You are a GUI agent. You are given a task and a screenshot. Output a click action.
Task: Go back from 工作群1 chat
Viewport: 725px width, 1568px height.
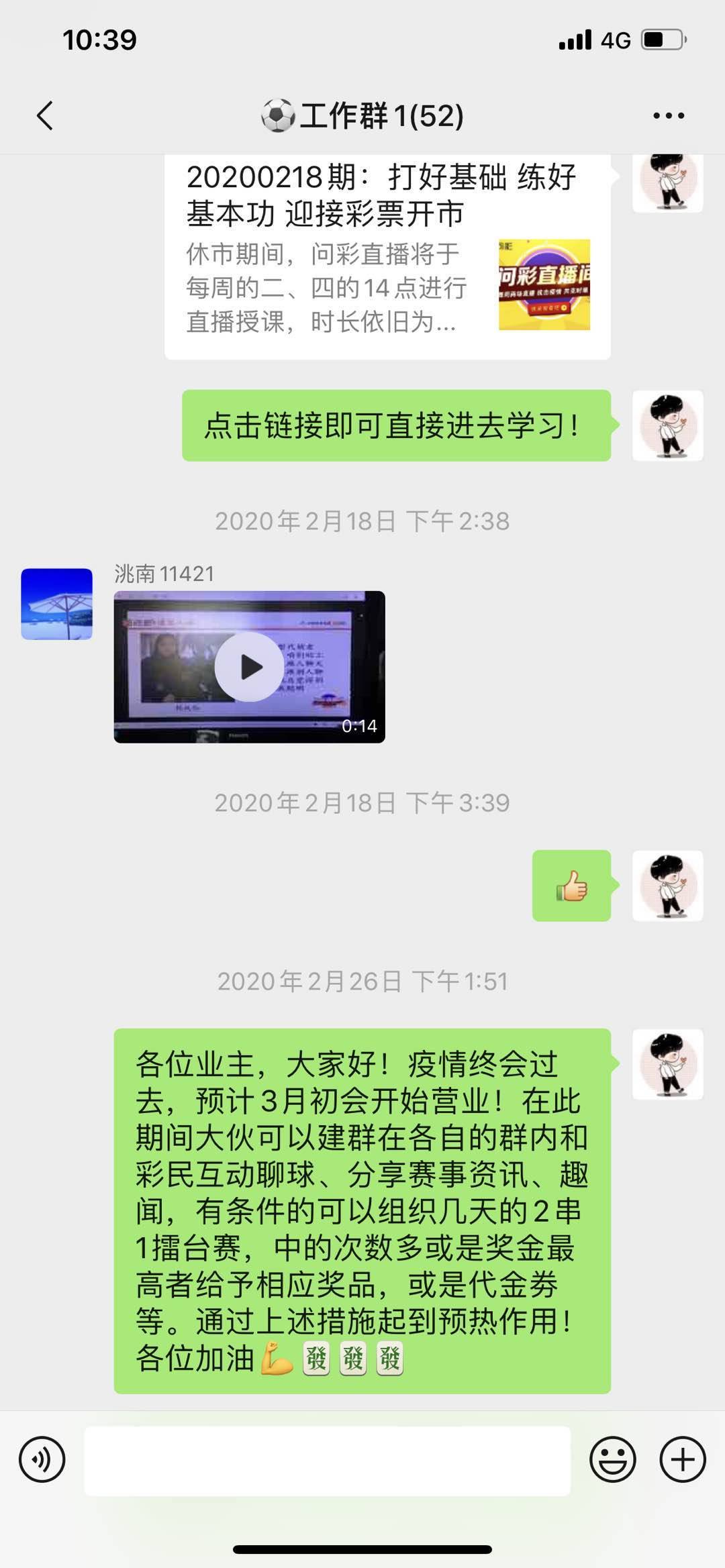click(x=45, y=115)
